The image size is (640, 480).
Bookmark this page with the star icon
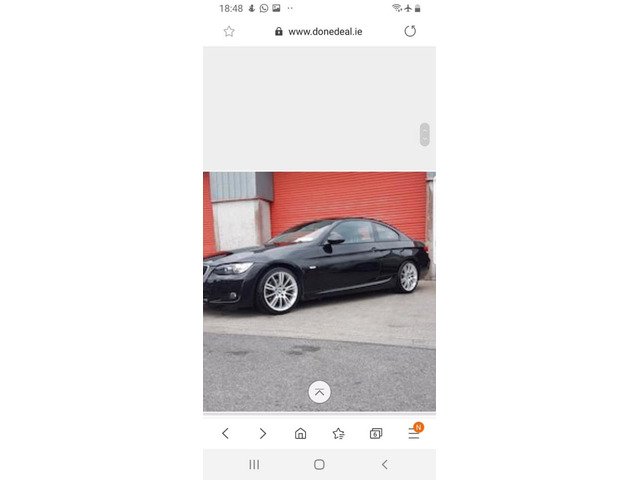(x=229, y=31)
